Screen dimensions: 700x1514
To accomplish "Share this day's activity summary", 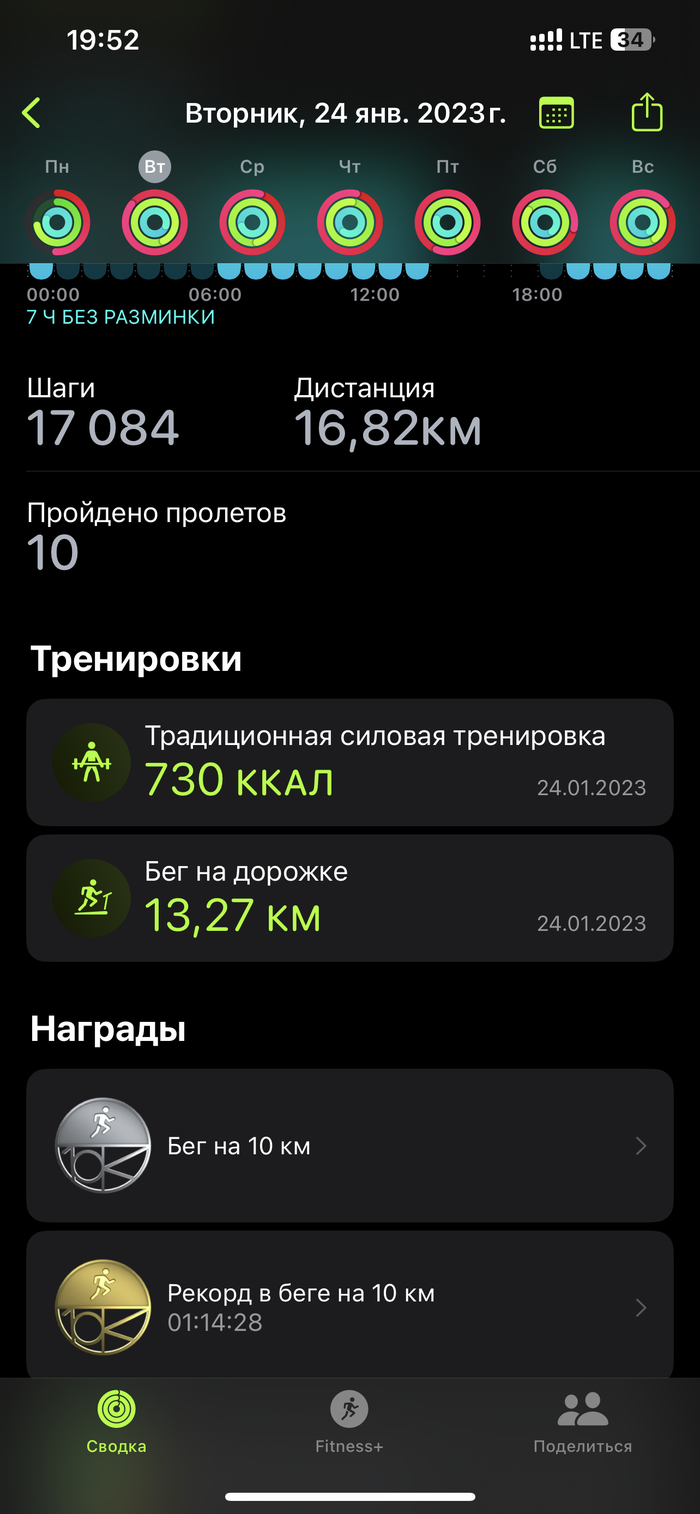I will tap(647, 112).
